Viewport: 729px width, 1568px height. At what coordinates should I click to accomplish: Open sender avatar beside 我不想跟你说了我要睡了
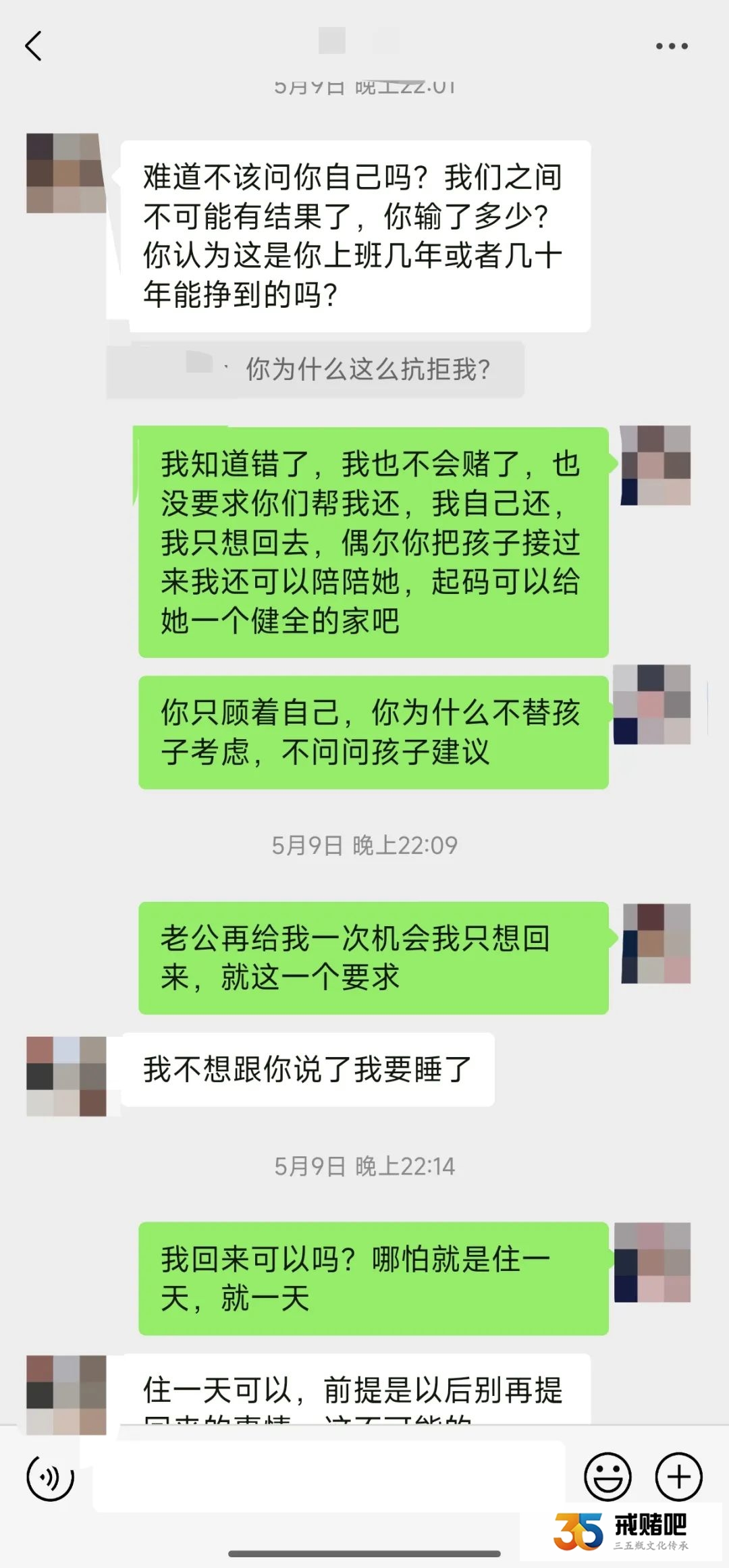click(66, 1076)
